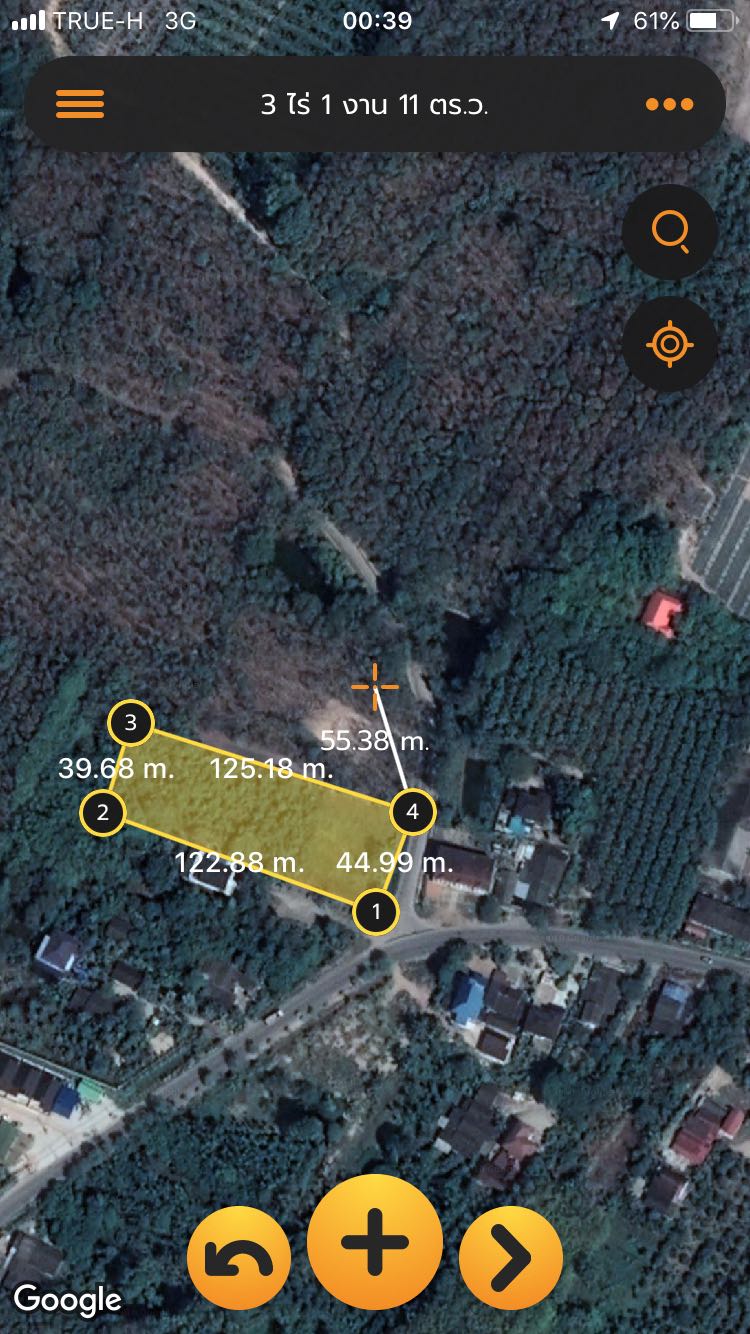Open the three-dot options menu
750x1334 pixels.
click(x=669, y=104)
